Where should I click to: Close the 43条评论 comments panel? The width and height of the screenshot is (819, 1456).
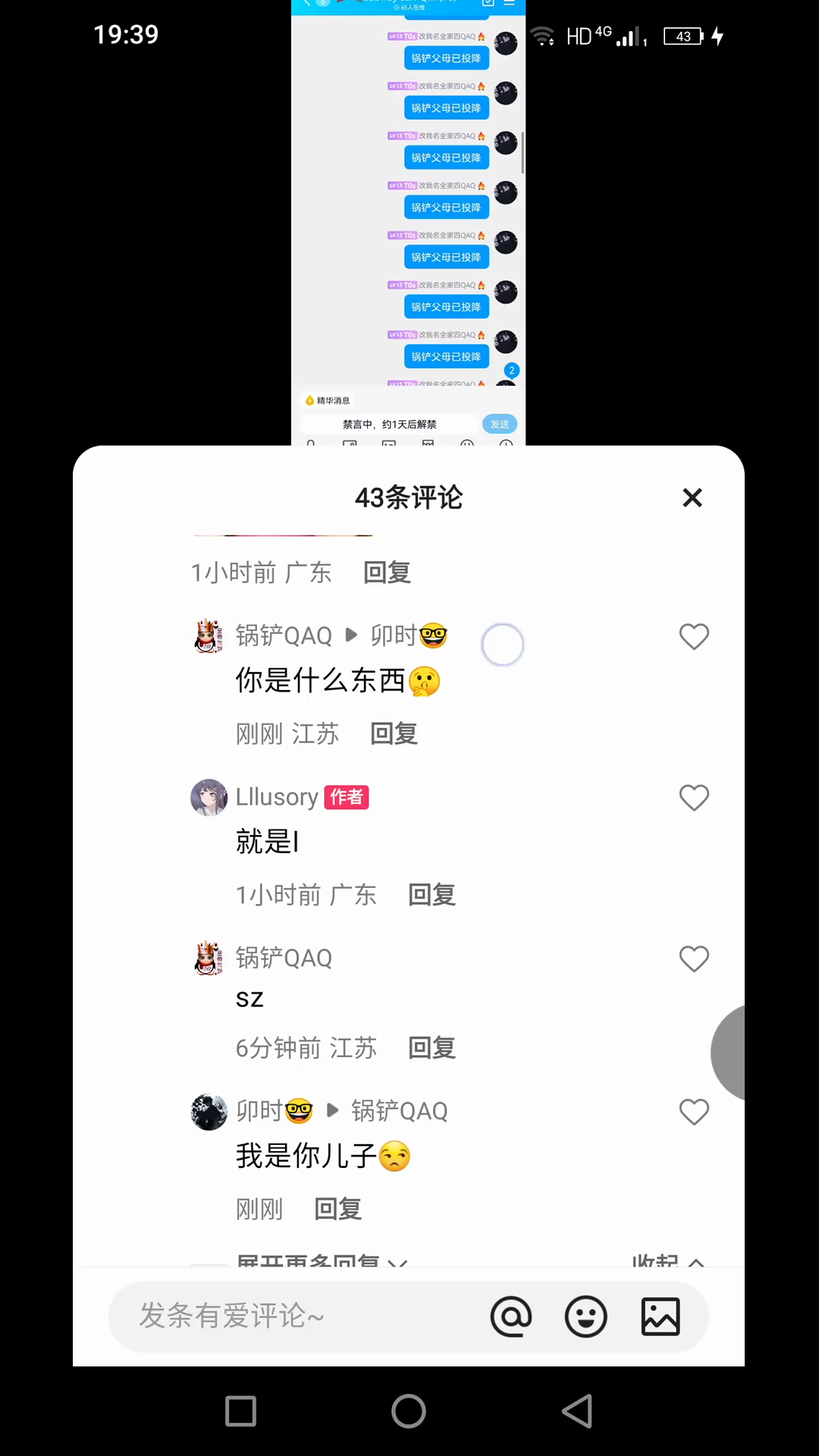(692, 497)
